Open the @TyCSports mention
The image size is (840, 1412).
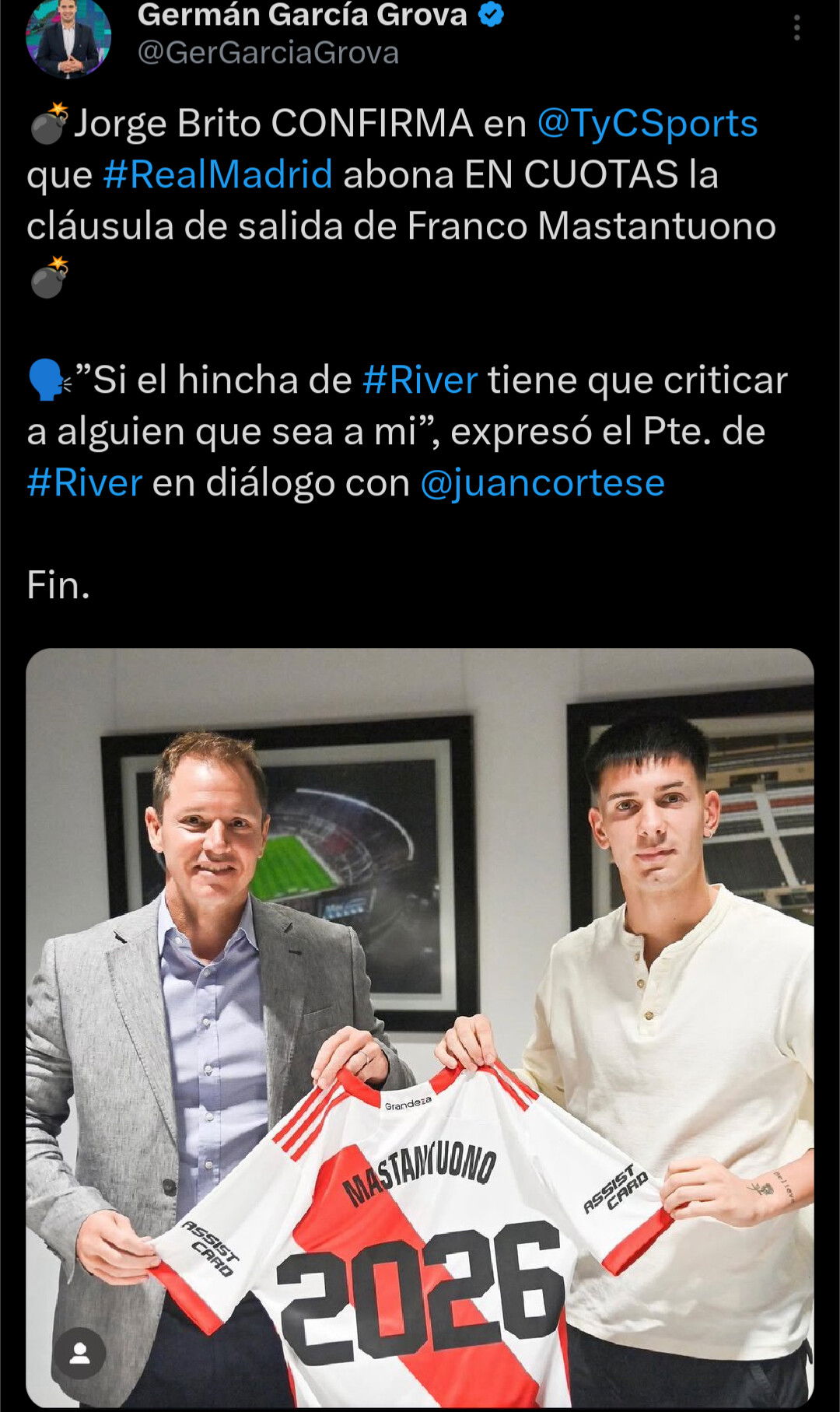647,124
